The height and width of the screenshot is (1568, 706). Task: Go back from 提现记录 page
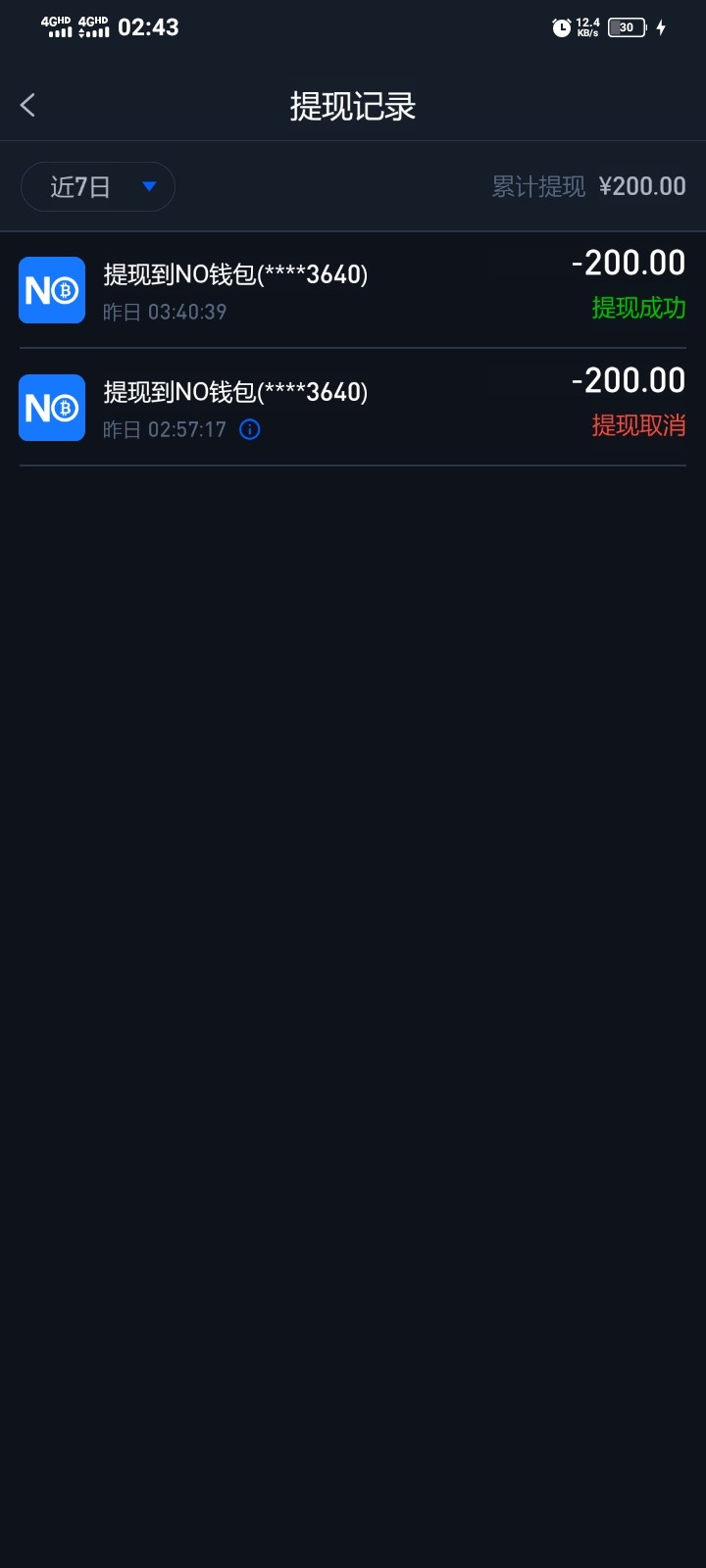pyautogui.click(x=27, y=105)
